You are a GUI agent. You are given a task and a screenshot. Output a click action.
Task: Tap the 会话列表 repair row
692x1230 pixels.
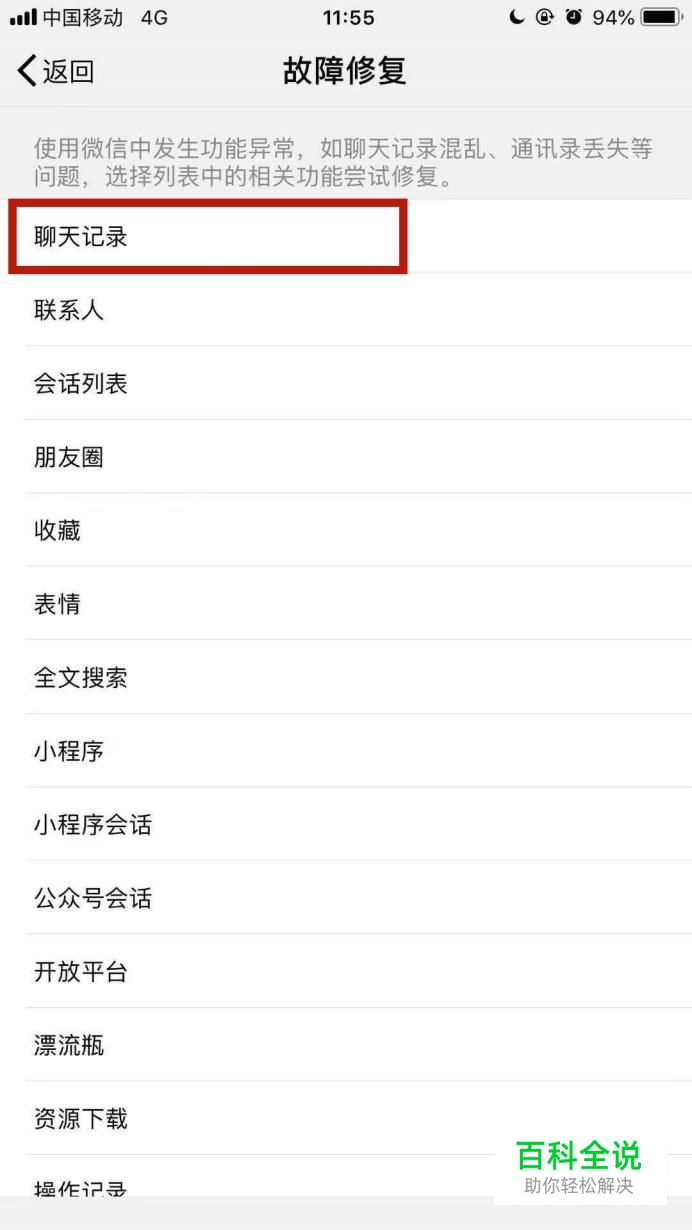[346, 383]
